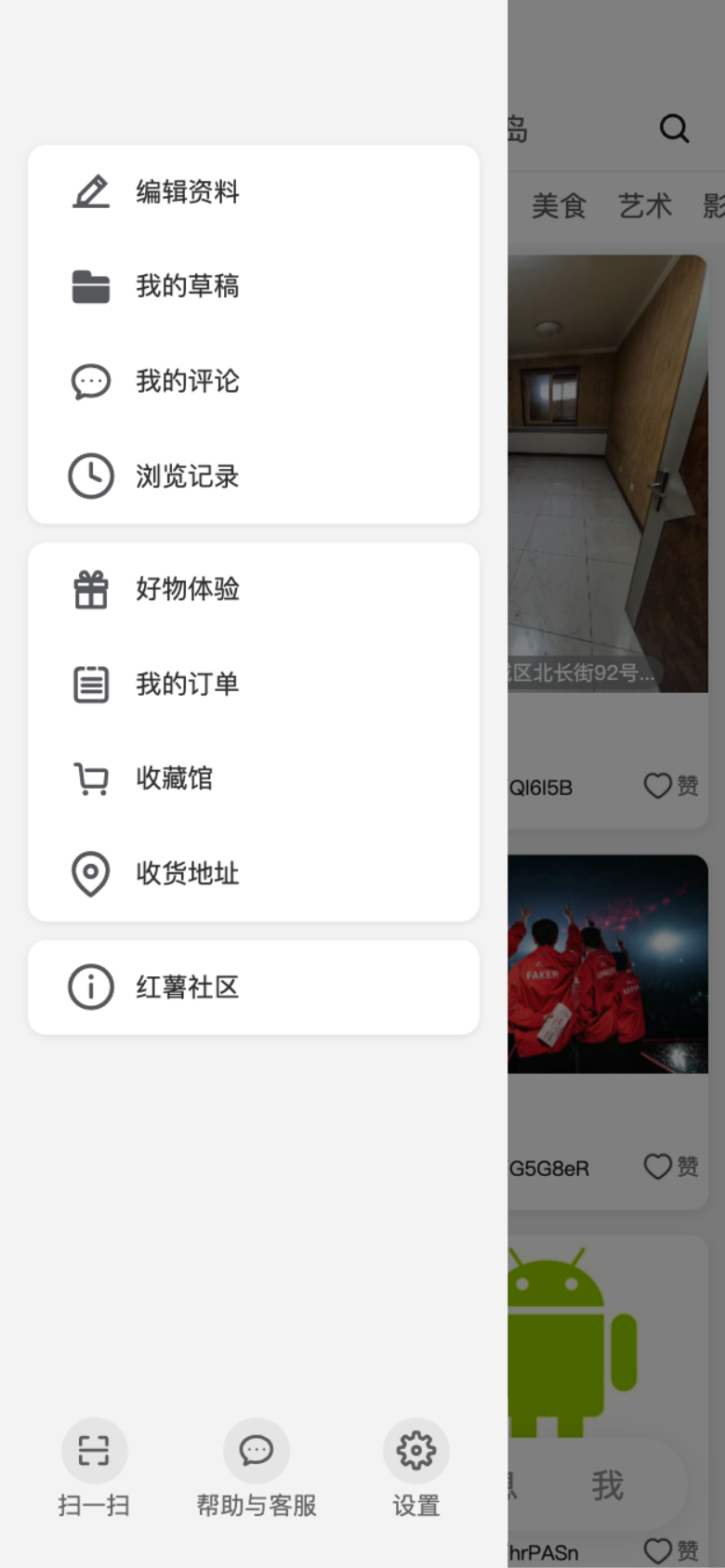Viewport: 725px width, 1568px height.
Task: Open the red jackets concert post
Action: click(x=608, y=964)
